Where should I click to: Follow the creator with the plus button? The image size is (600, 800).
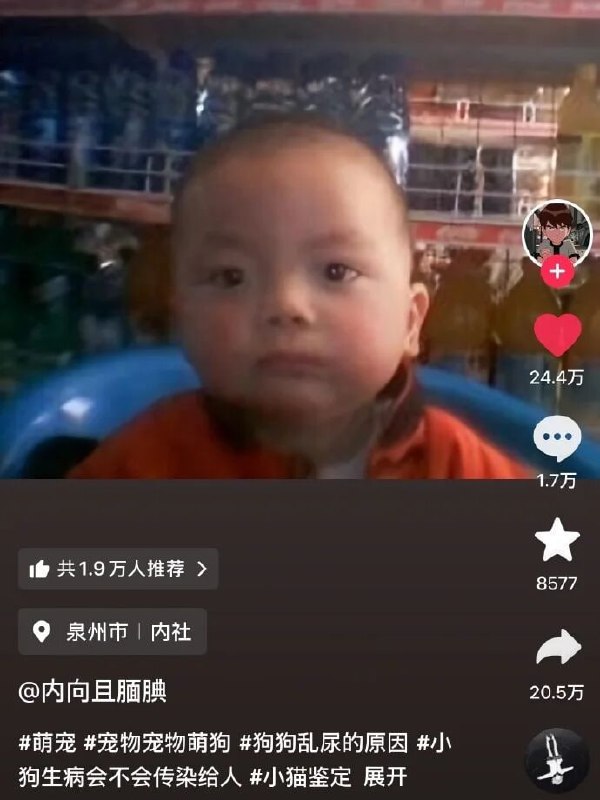557,272
